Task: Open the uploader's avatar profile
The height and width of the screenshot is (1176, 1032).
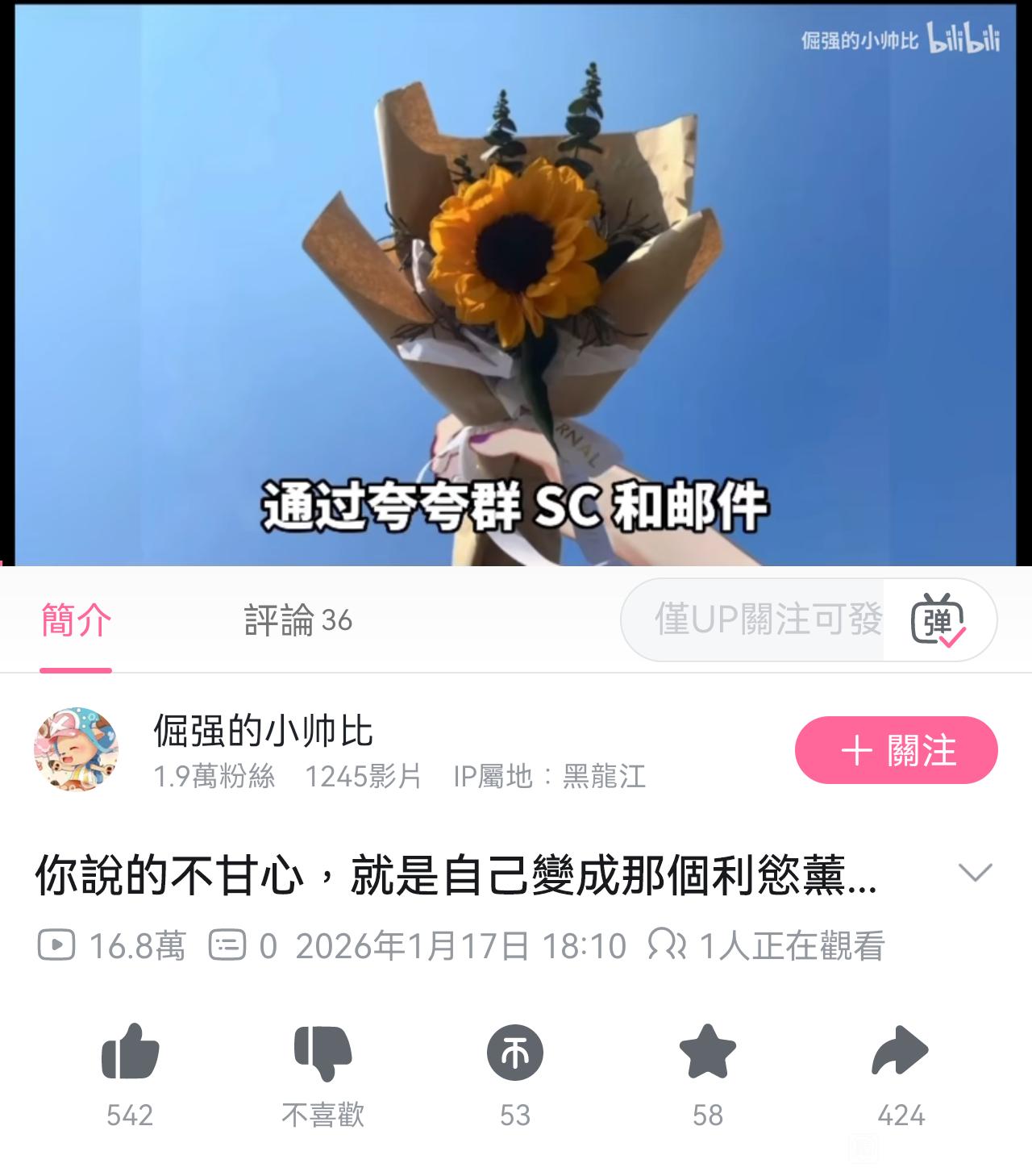Action: pyautogui.click(x=76, y=750)
